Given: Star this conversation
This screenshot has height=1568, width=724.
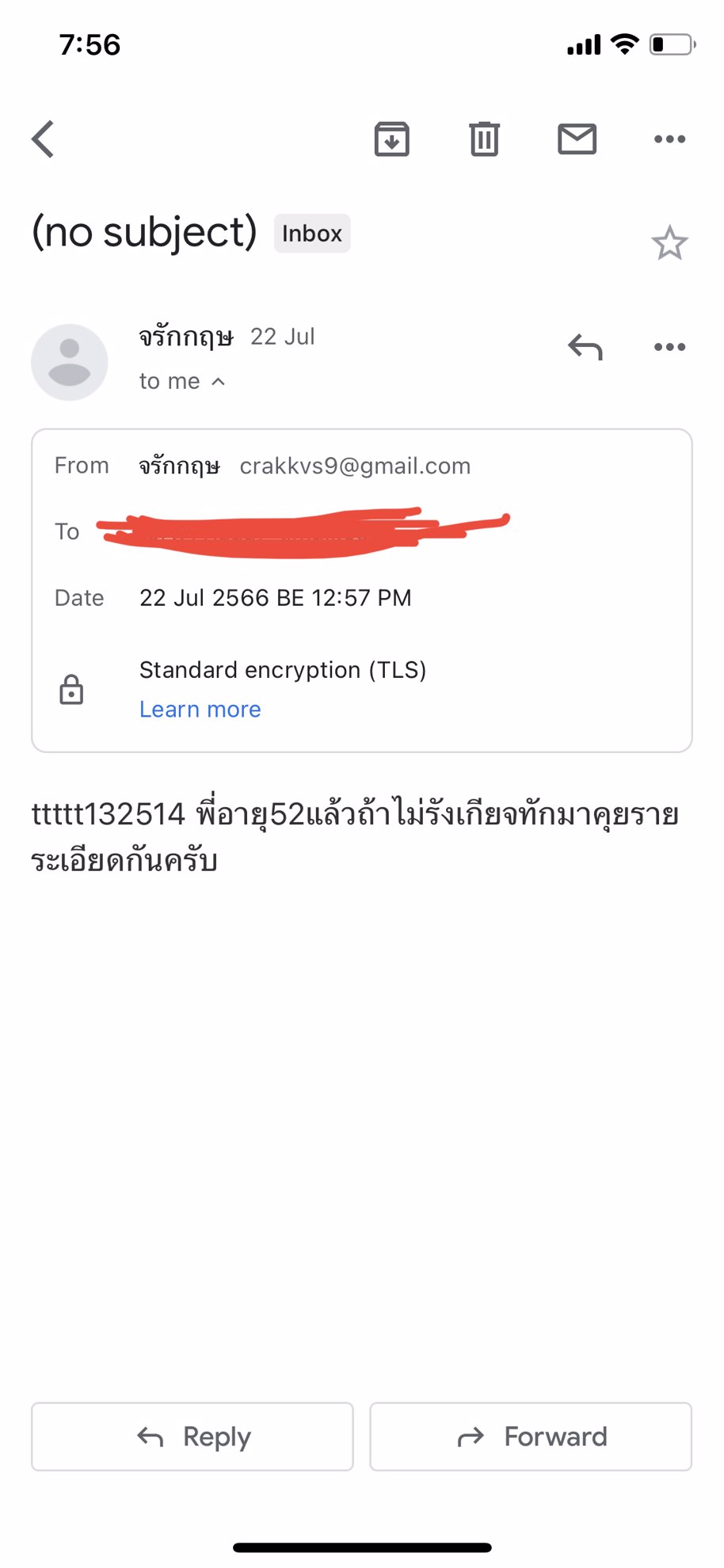Looking at the screenshot, I should 669,243.
